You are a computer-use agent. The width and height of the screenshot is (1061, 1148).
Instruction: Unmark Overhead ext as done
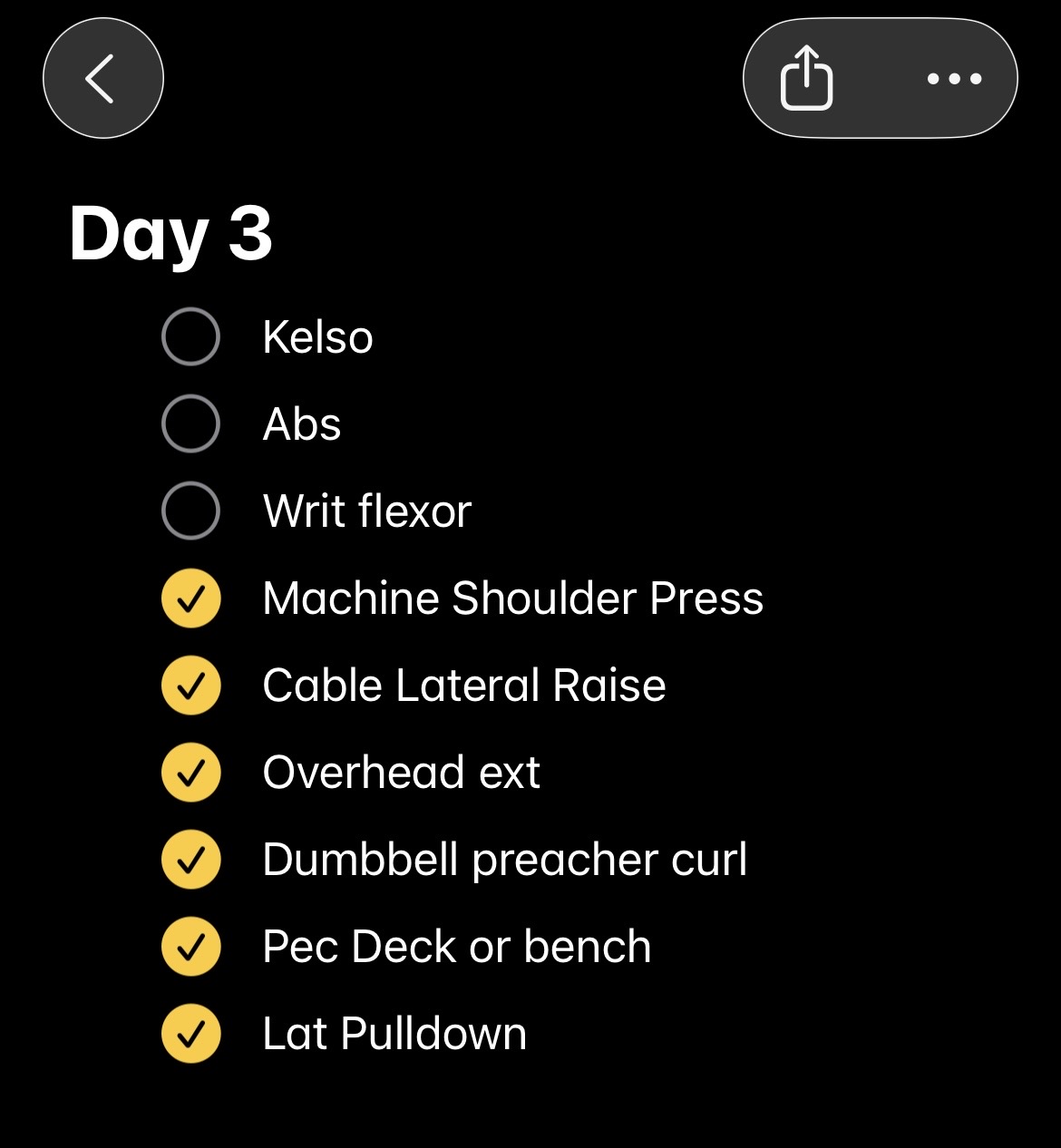coord(190,773)
